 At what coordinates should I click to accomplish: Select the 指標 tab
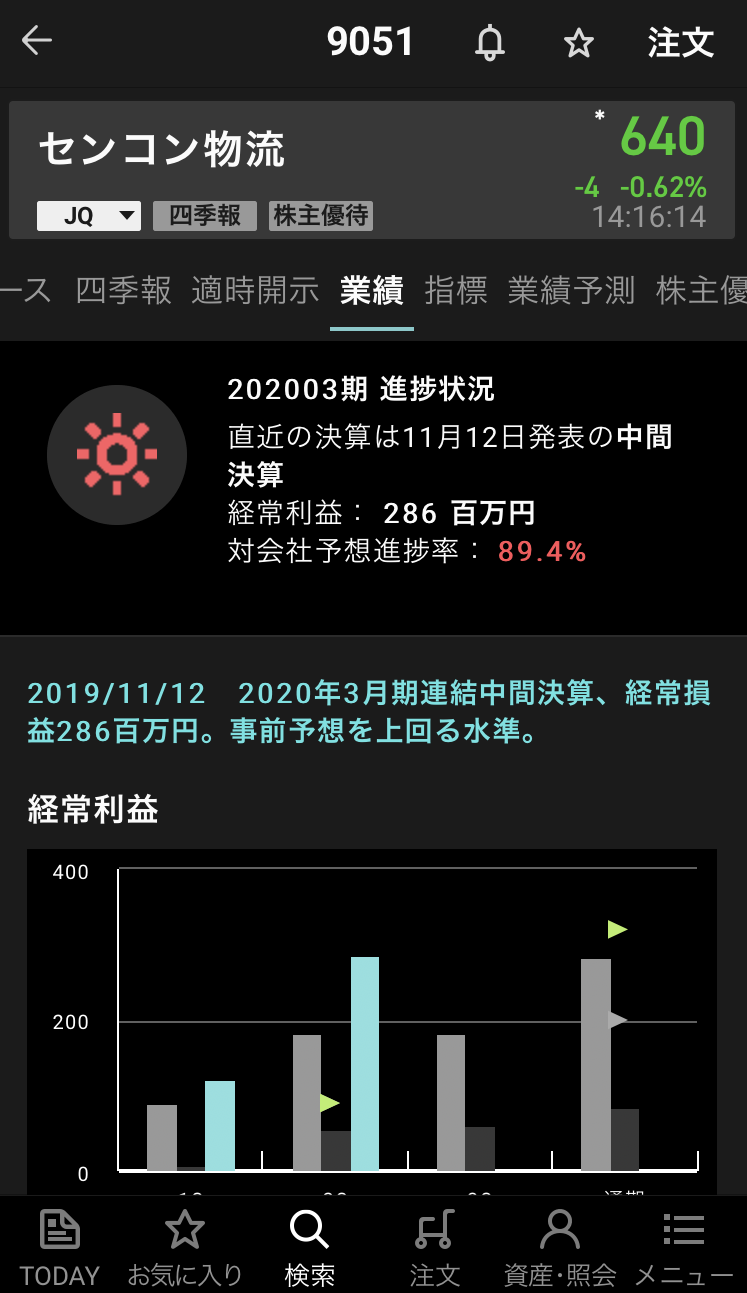456,291
